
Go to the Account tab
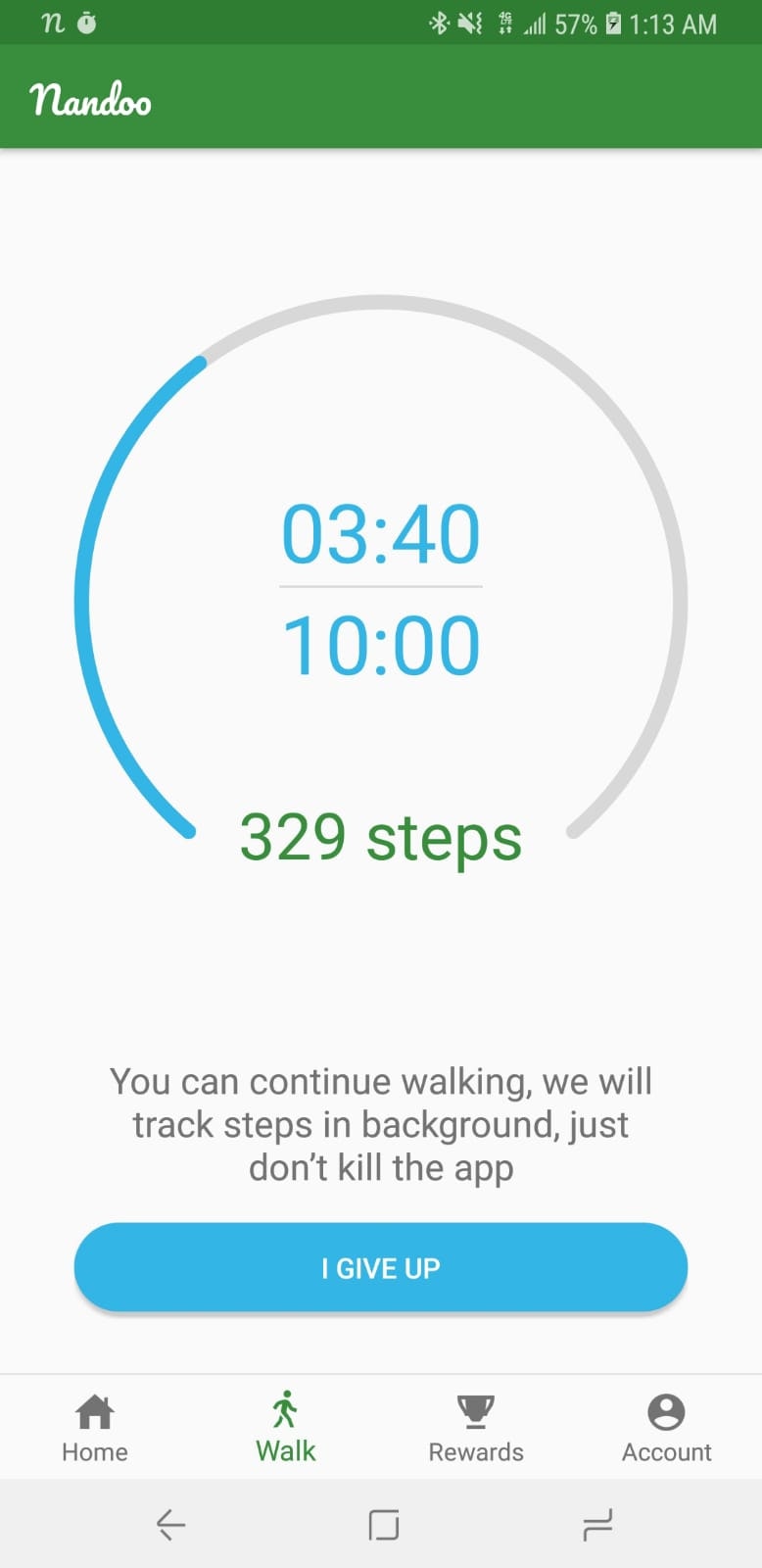click(x=666, y=1428)
